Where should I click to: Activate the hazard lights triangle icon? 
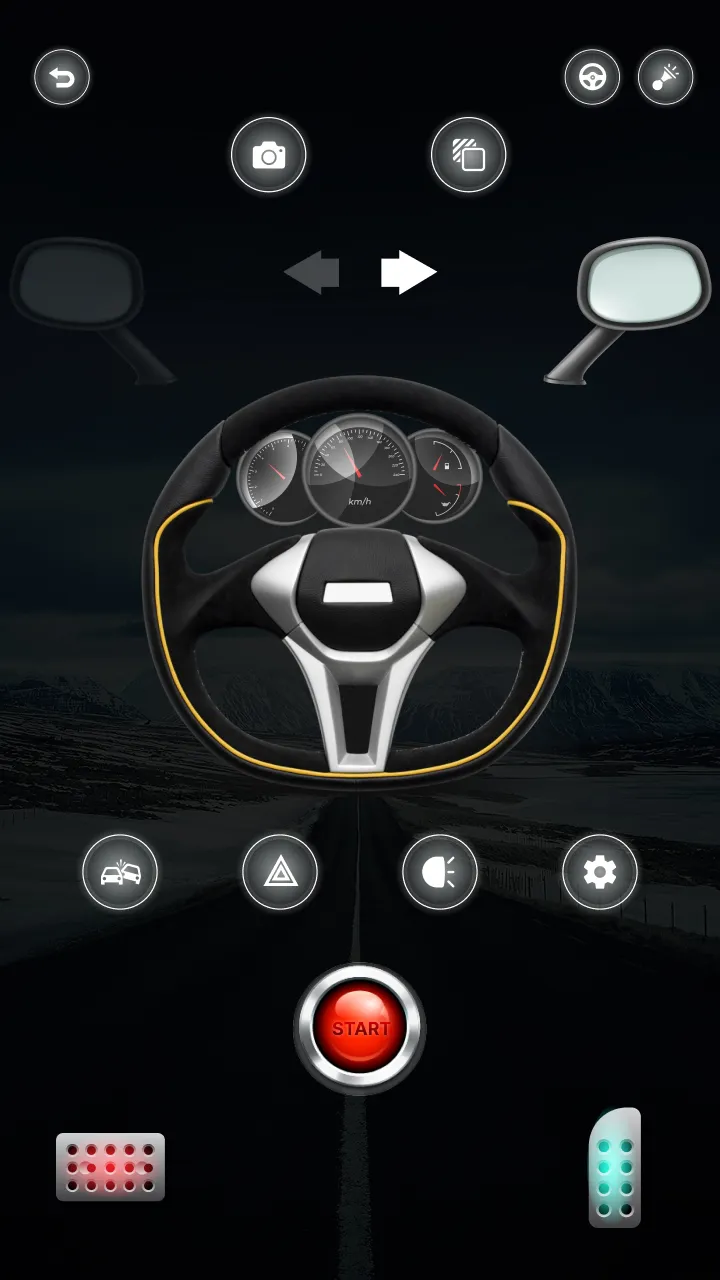pyautogui.click(x=280, y=872)
